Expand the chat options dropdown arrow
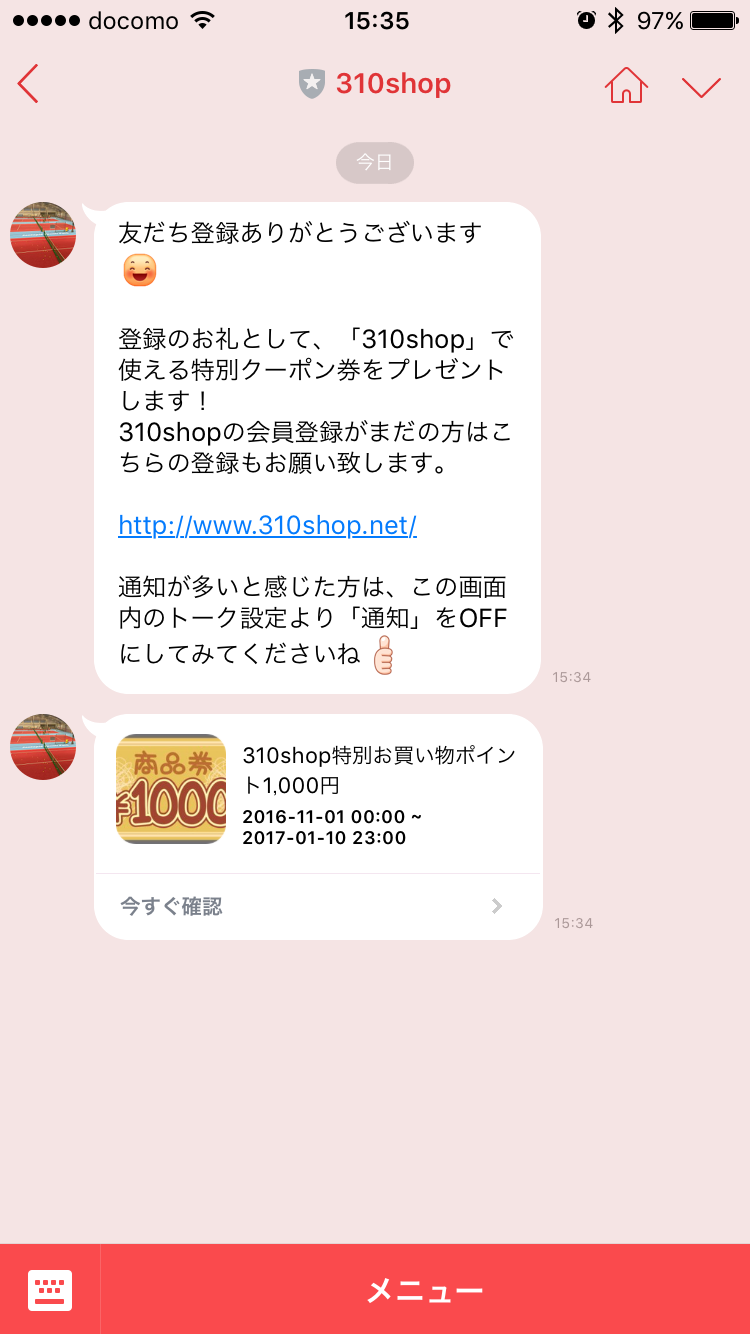The width and height of the screenshot is (750, 1334). coord(701,87)
